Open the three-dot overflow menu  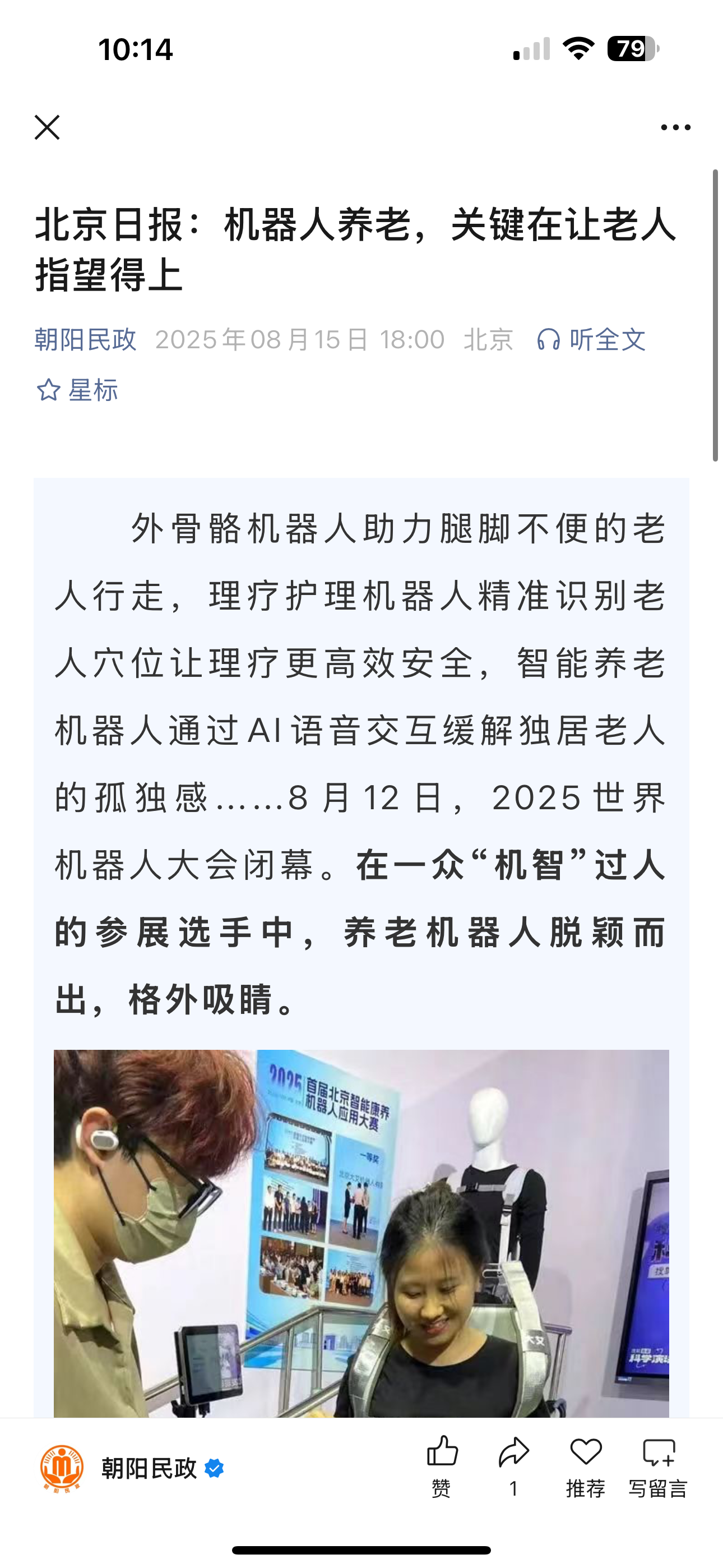click(675, 127)
